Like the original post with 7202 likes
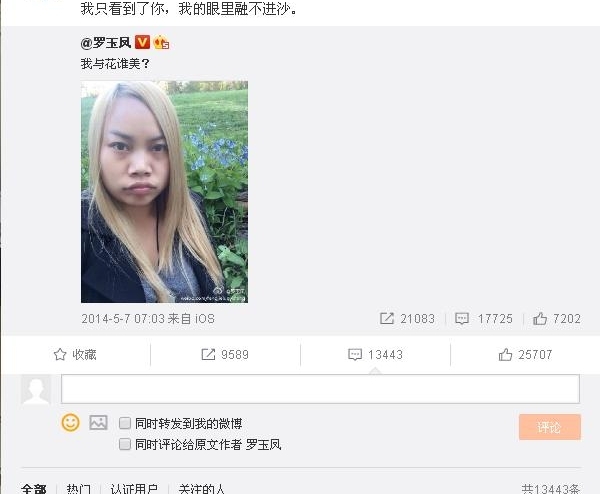 [x=556, y=319]
